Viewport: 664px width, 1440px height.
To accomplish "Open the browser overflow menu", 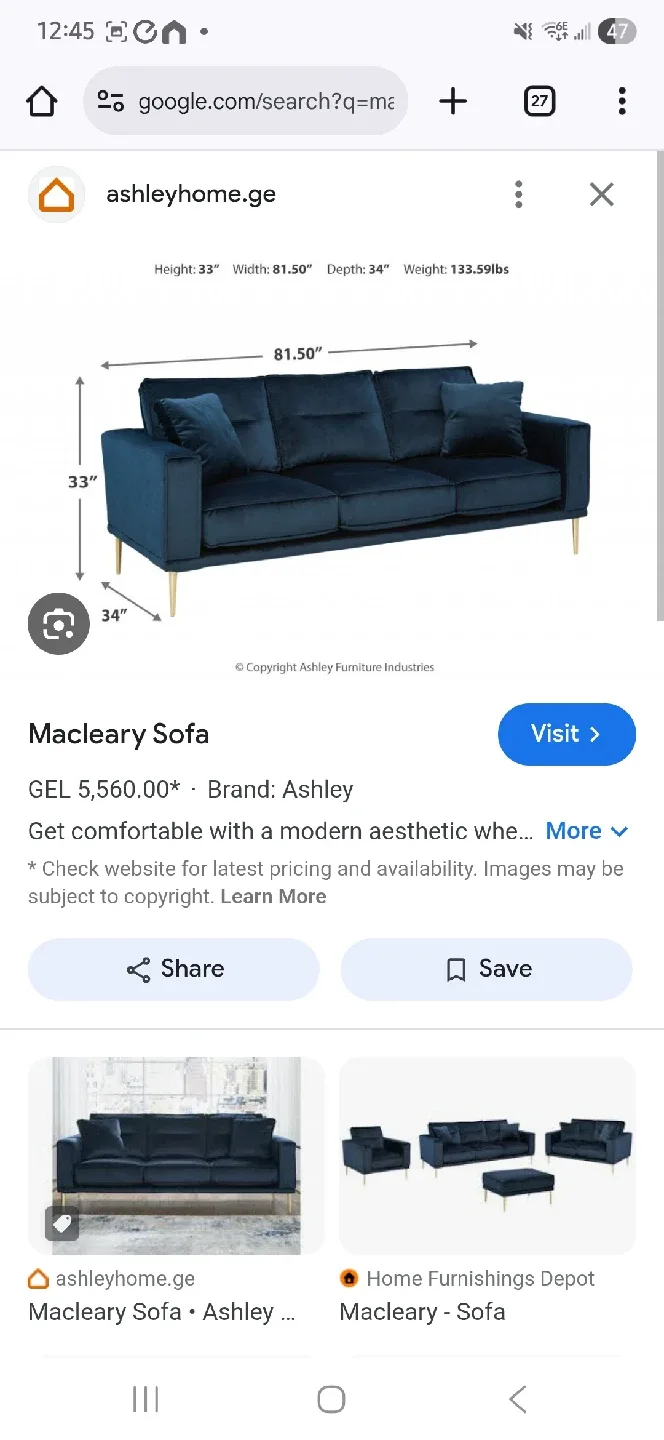I will click(622, 101).
